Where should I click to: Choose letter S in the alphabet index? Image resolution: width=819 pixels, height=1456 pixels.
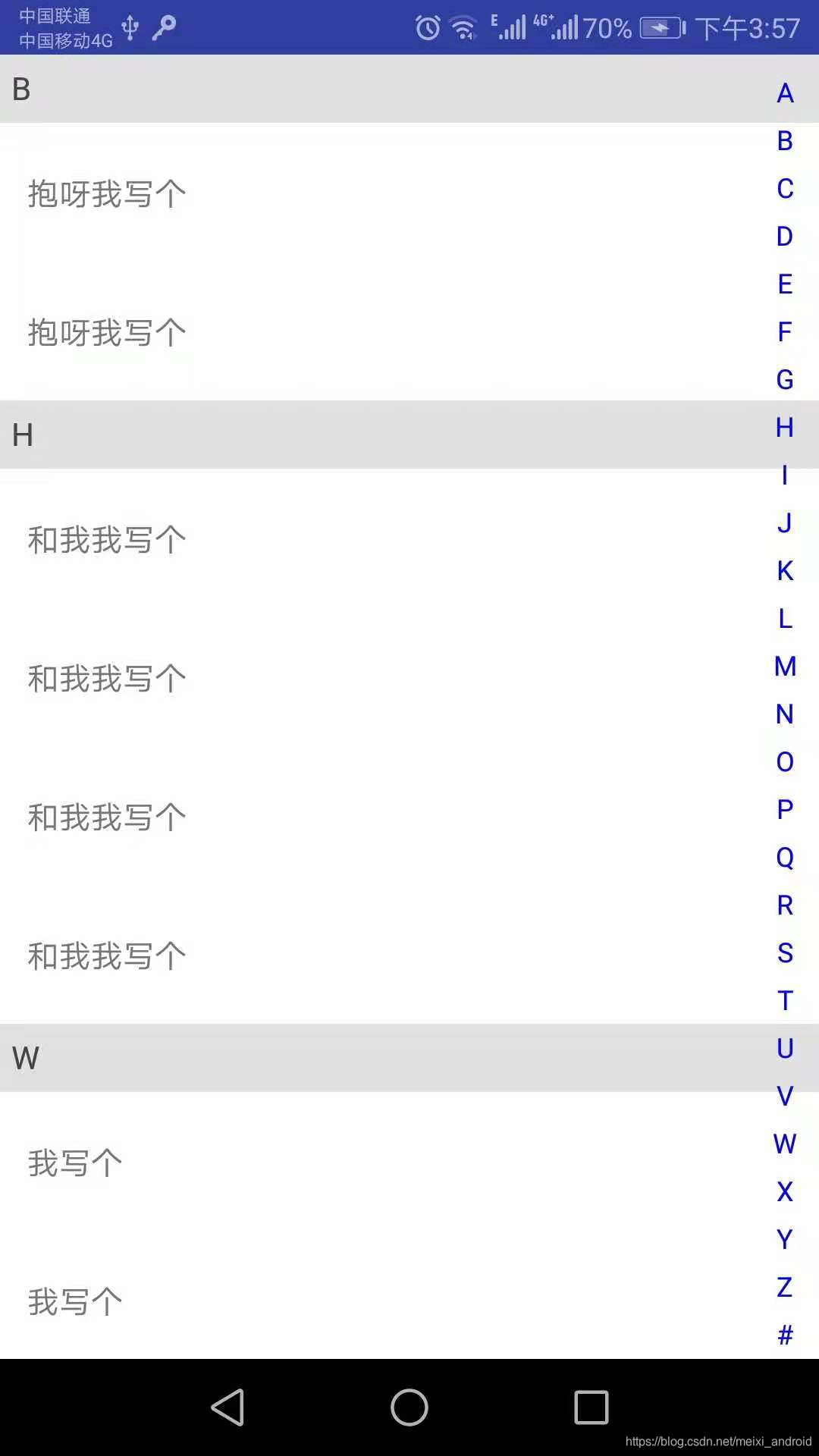point(785,953)
